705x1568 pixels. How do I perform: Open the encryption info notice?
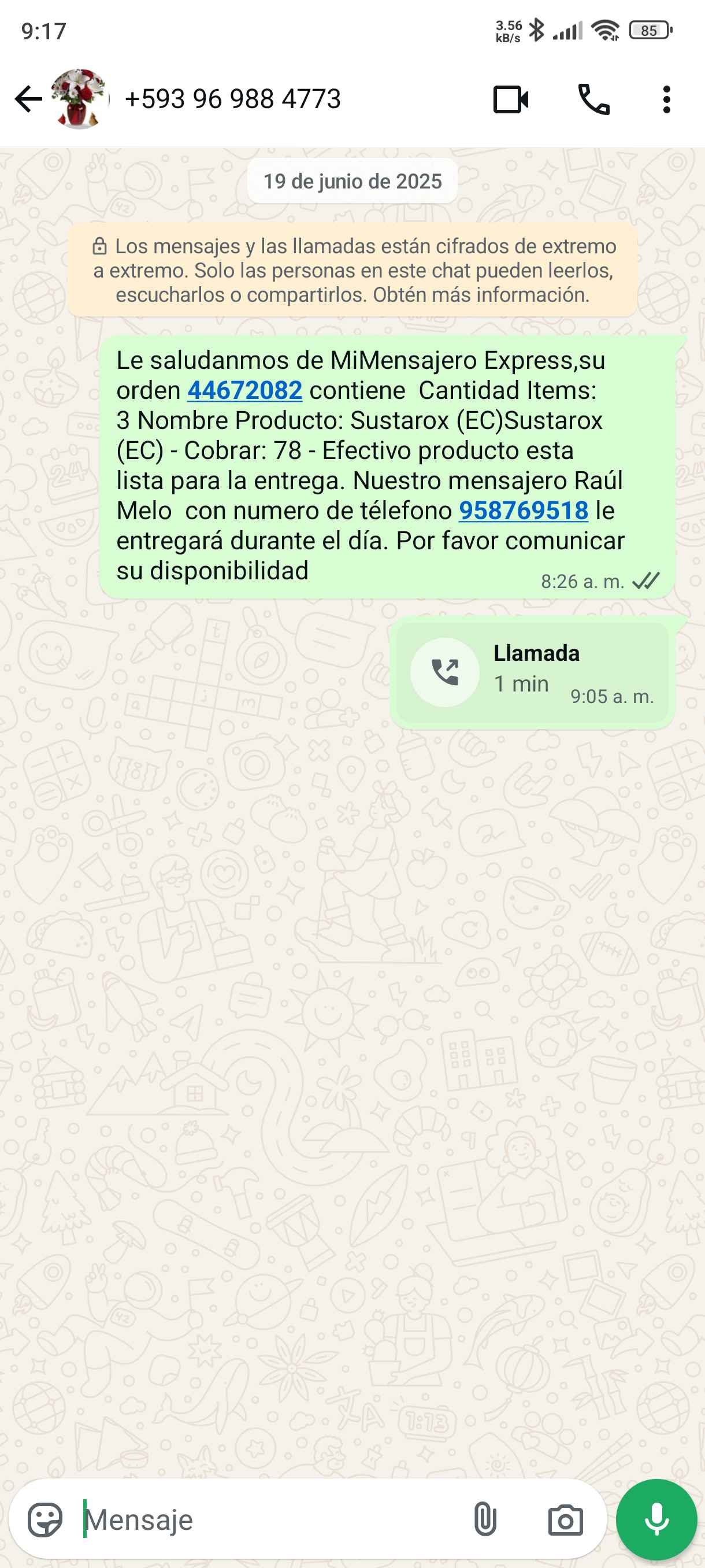353,270
